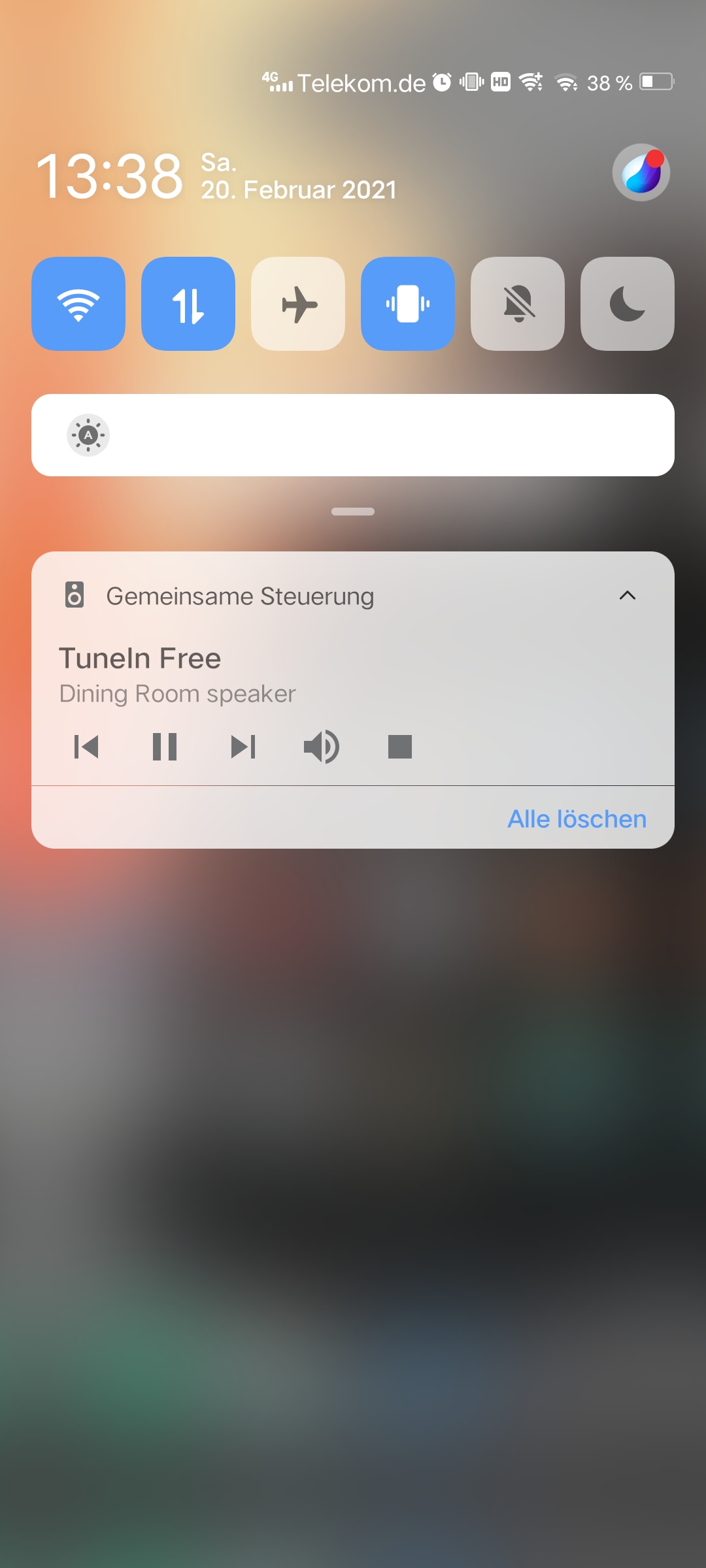706x1568 pixels.
Task: Turn off the Wi-Fi toggle
Action: click(78, 304)
